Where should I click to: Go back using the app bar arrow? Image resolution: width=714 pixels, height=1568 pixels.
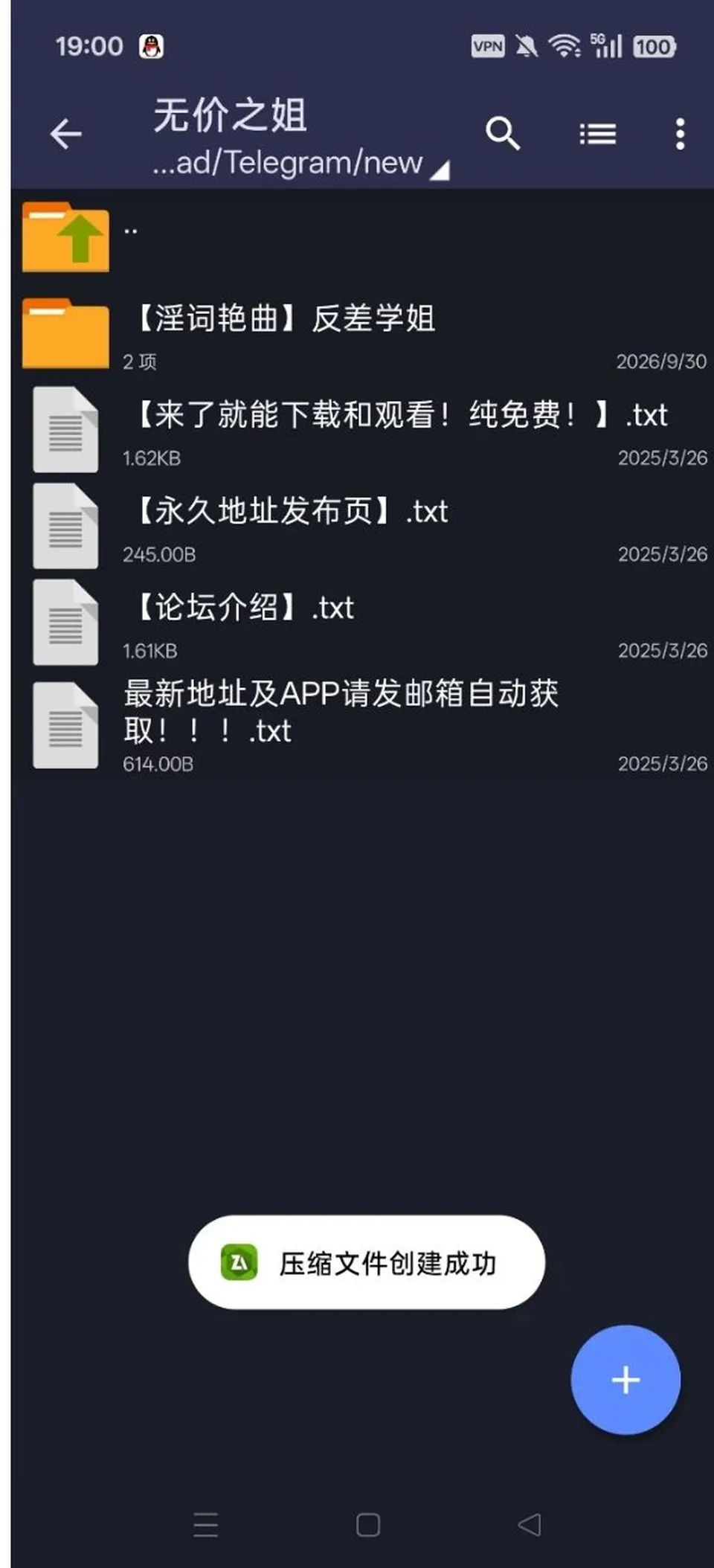[x=65, y=135]
